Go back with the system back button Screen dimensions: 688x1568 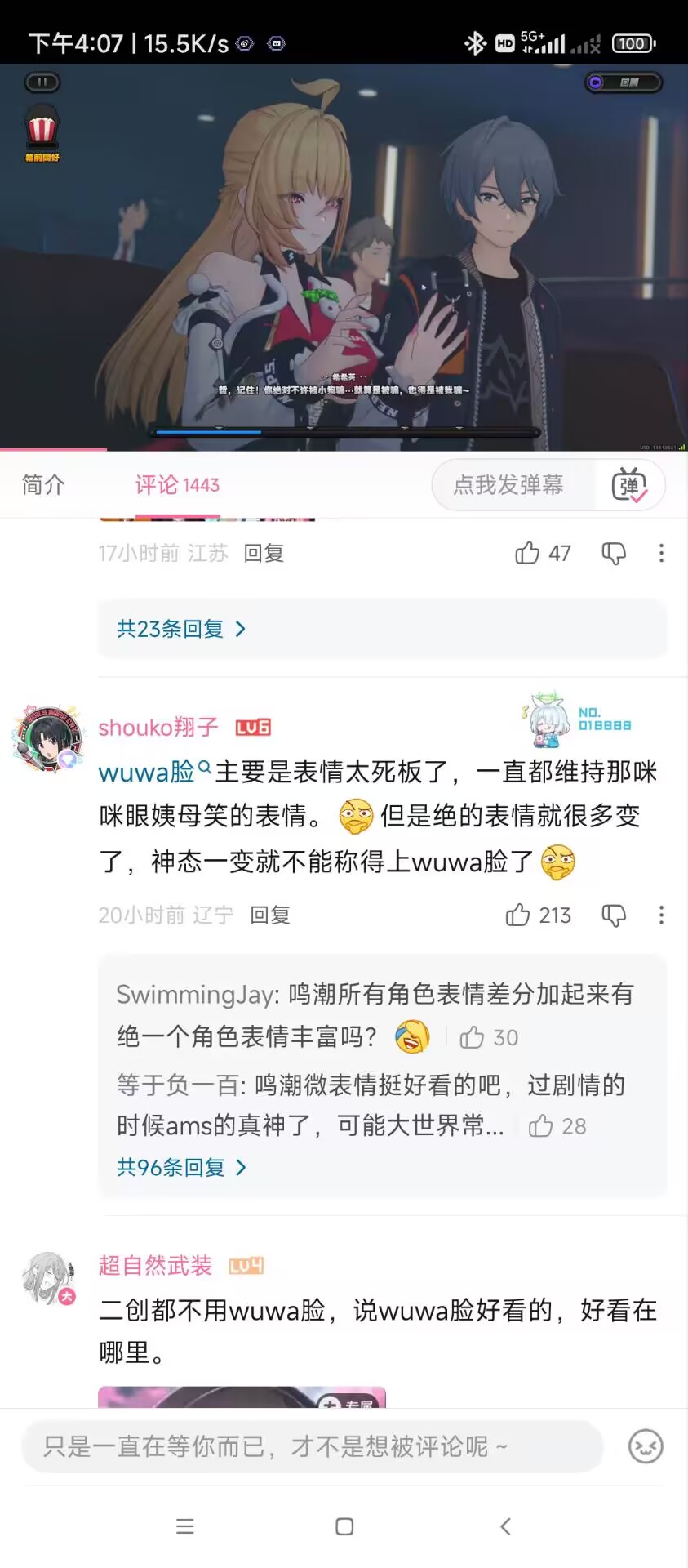[x=505, y=1526]
